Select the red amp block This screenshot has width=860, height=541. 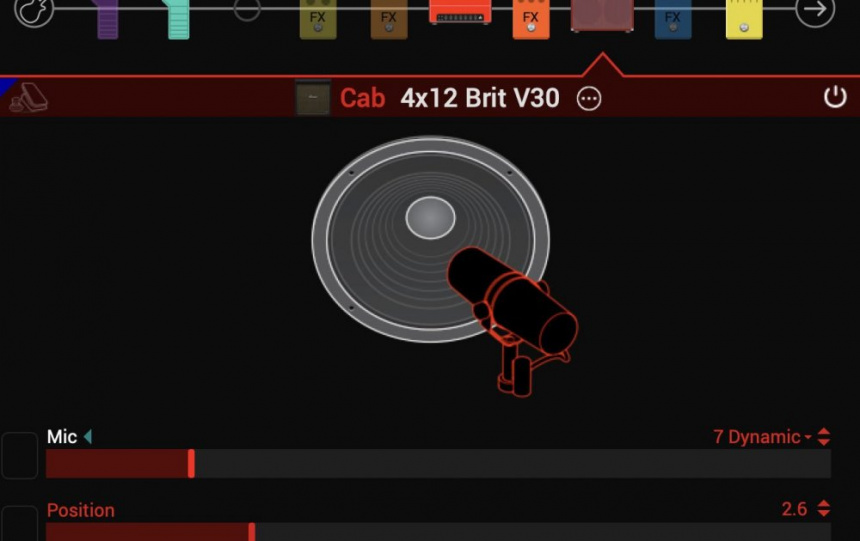460,11
